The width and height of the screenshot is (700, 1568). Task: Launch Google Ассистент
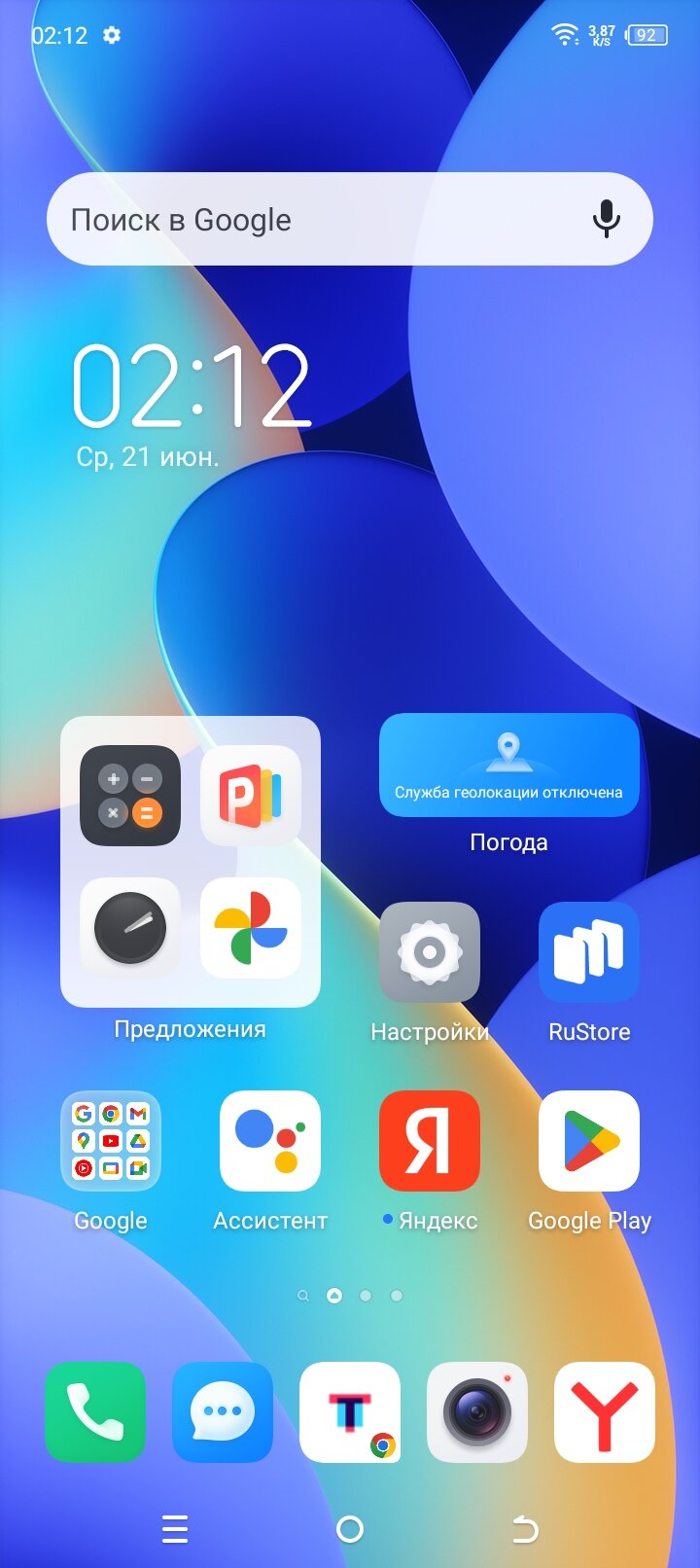pyautogui.click(x=270, y=1141)
